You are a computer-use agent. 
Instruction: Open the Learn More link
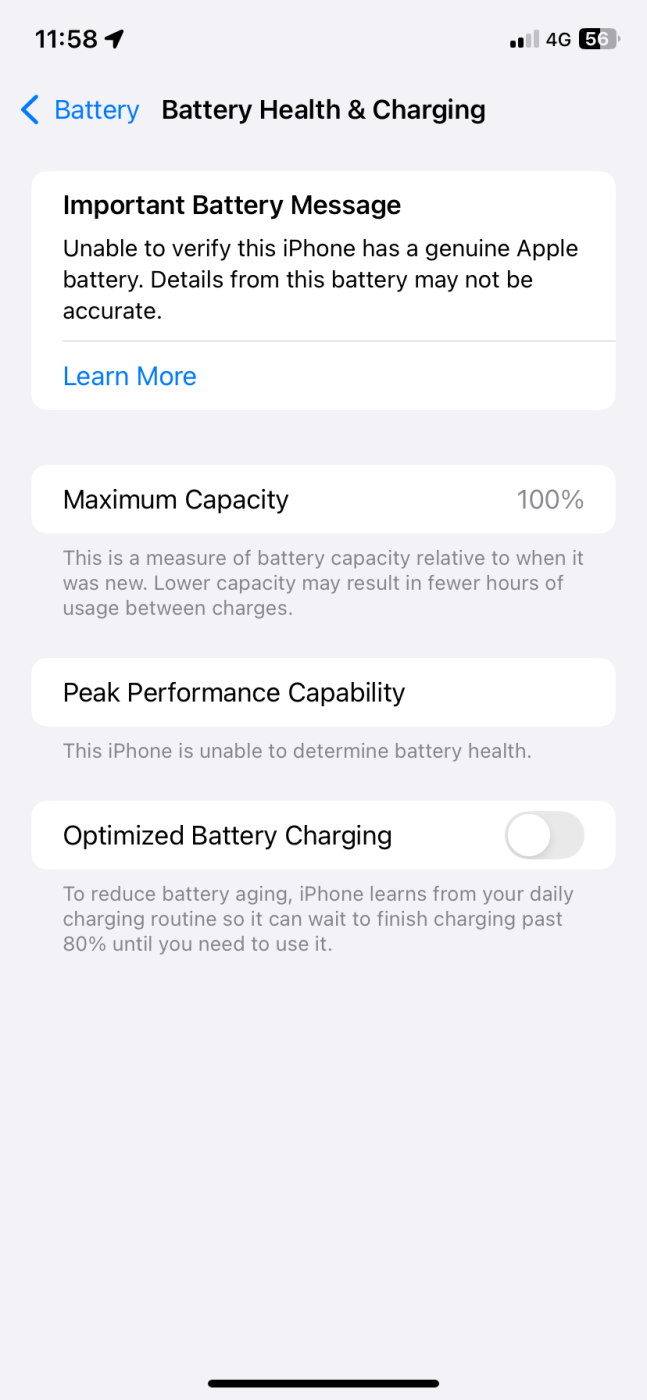point(130,376)
